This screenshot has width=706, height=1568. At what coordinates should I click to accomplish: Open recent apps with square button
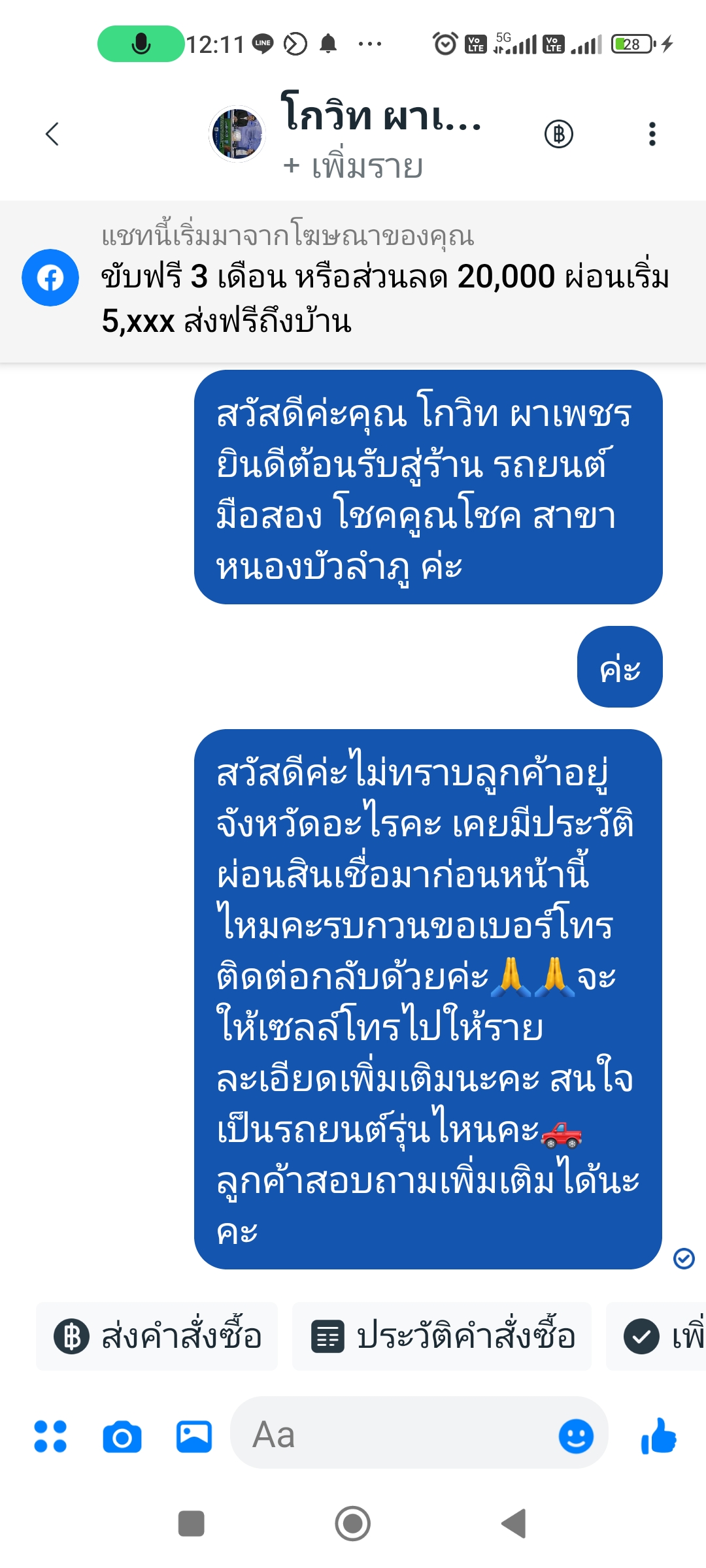[x=192, y=1524]
